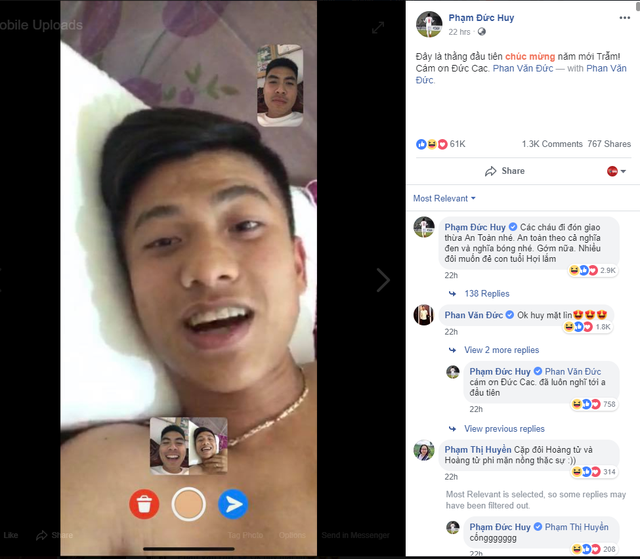Enter fullscreen photo view
The height and width of the screenshot is (559, 640).
pyautogui.click(x=378, y=28)
